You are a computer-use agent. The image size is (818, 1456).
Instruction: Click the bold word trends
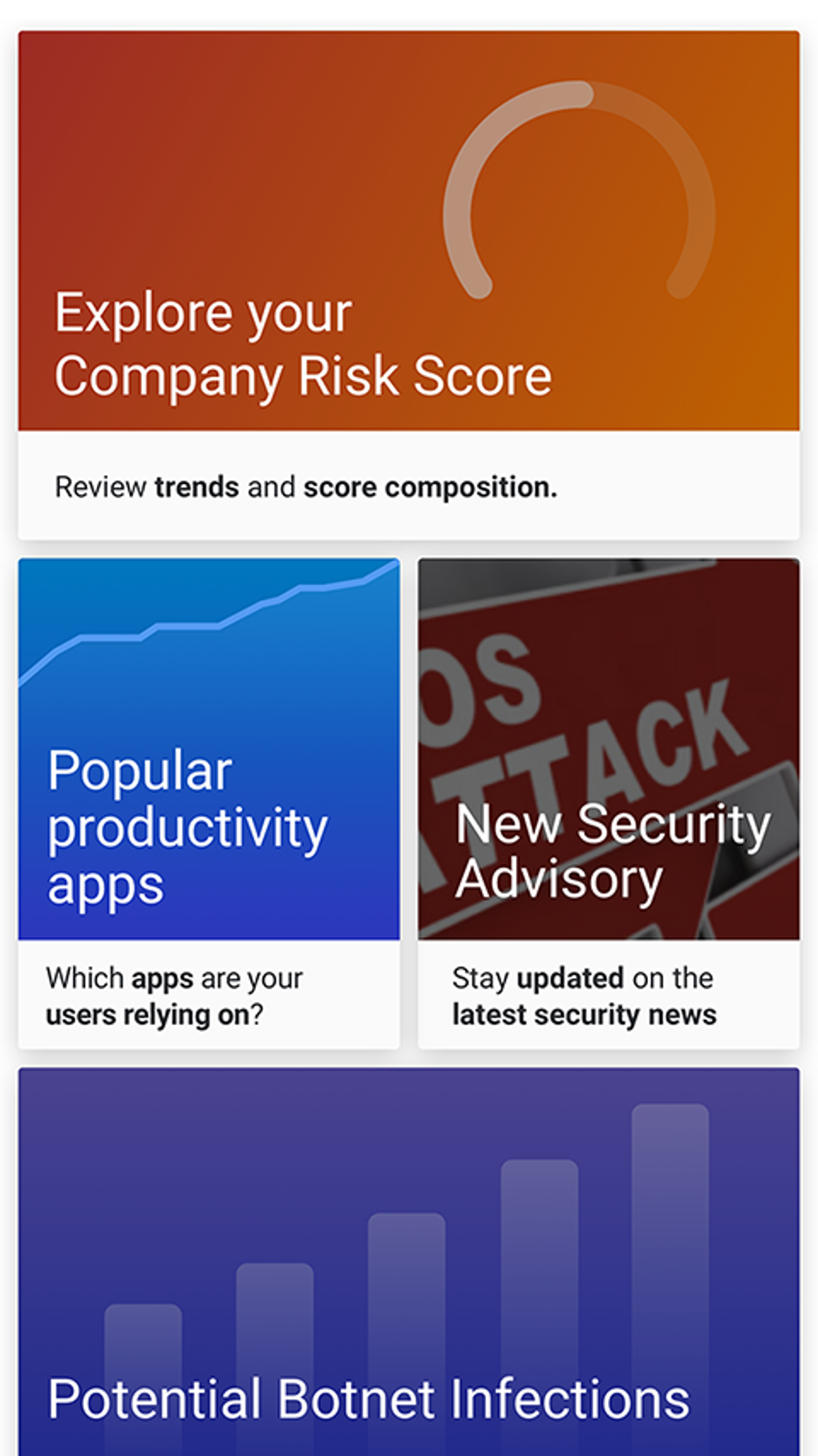(195, 486)
